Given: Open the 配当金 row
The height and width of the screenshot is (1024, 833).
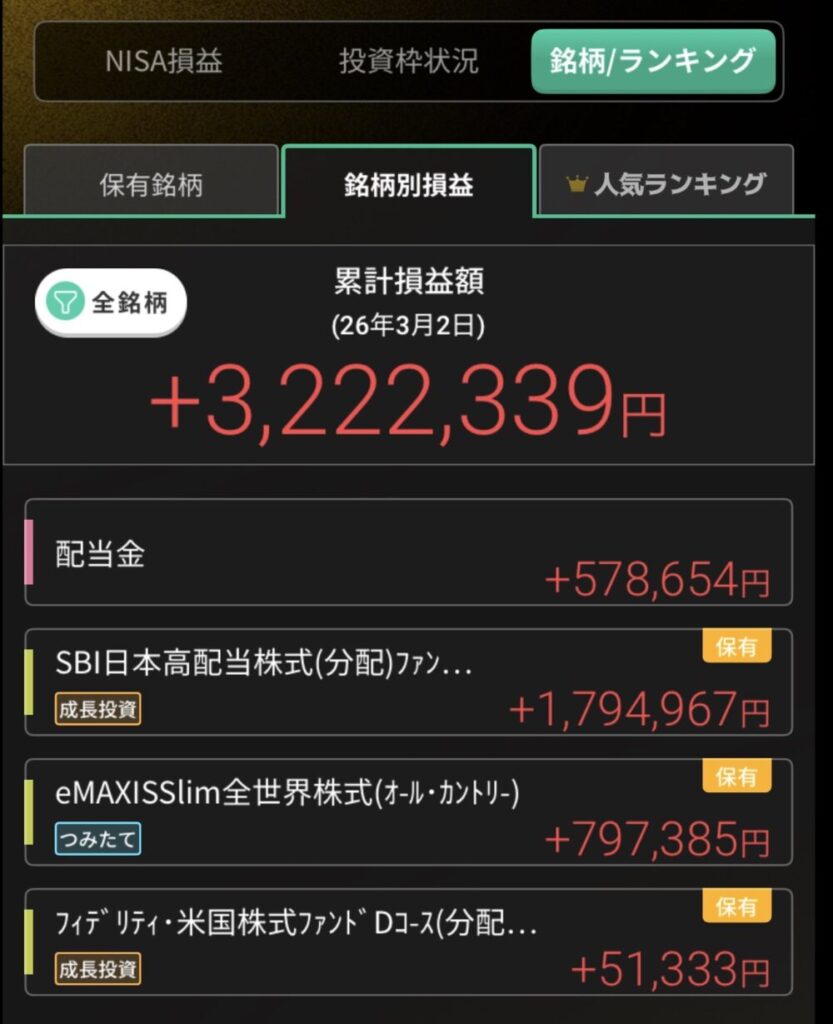Looking at the screenshot, I should pos(408,553).
